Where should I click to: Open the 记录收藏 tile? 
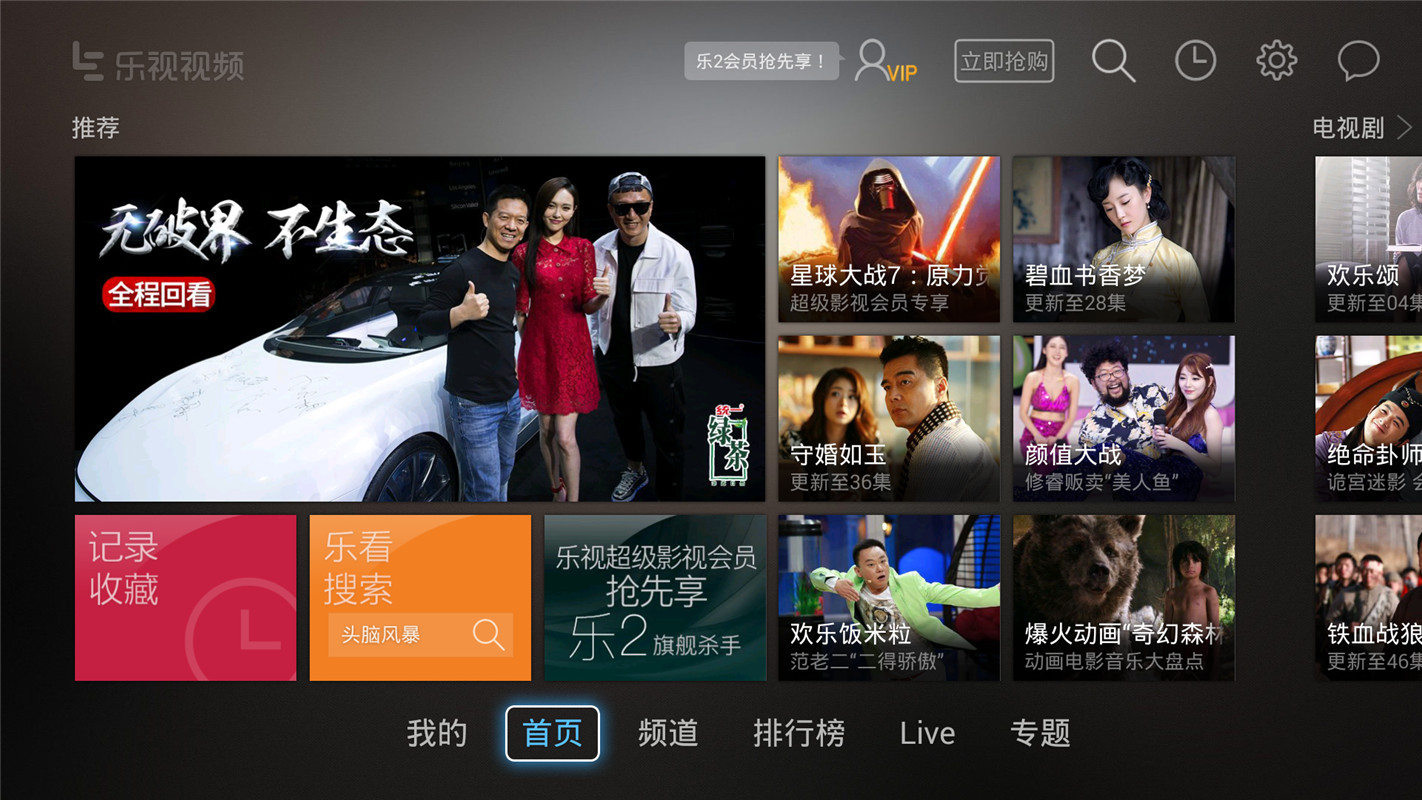(185, 597)
